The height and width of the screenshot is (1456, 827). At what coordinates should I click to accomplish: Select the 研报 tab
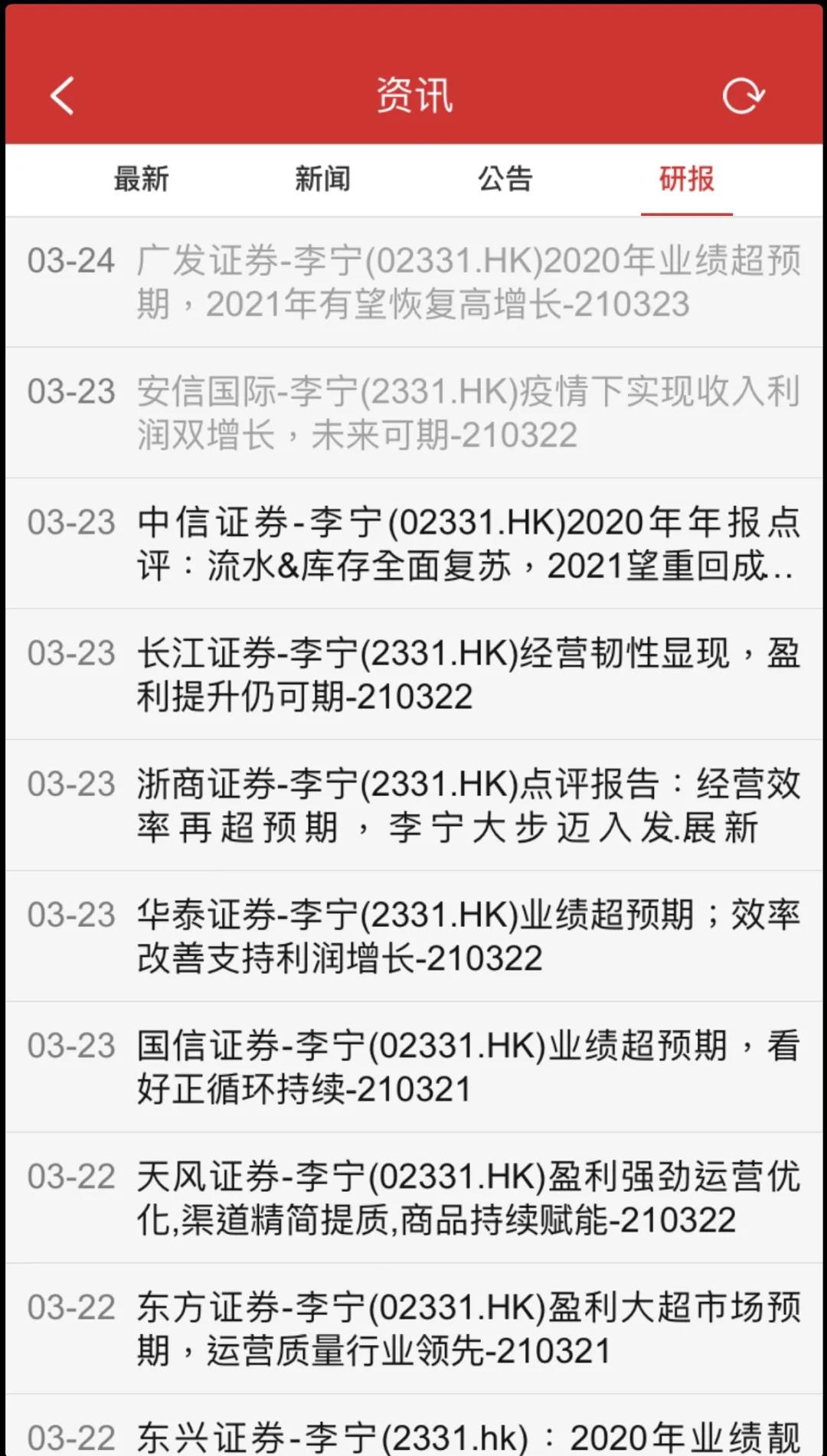(x=686, y=179)
